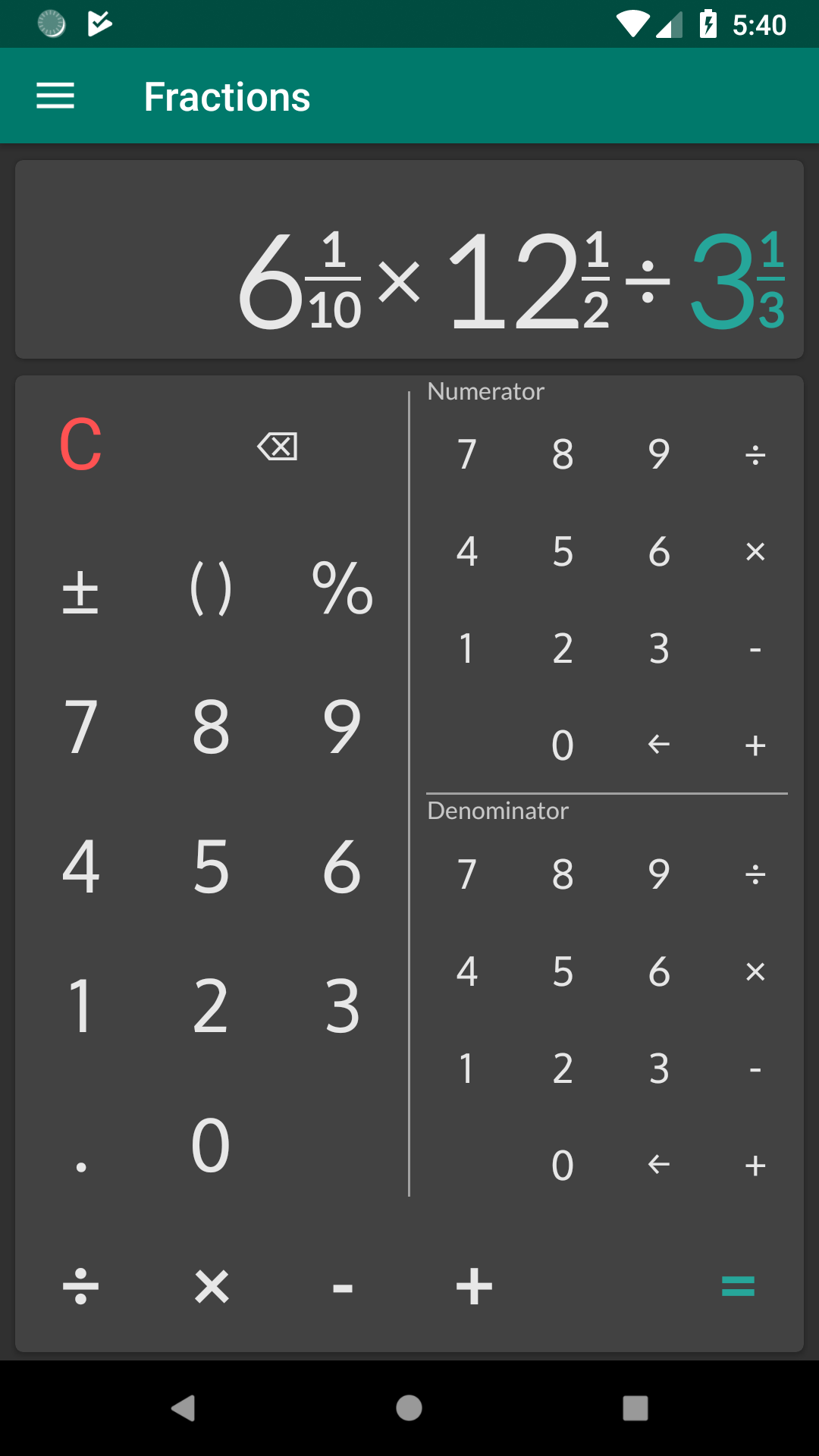Click the left arrow in the Numerator pad
This screenshot has width=819, height=1456.
(658, 745)
